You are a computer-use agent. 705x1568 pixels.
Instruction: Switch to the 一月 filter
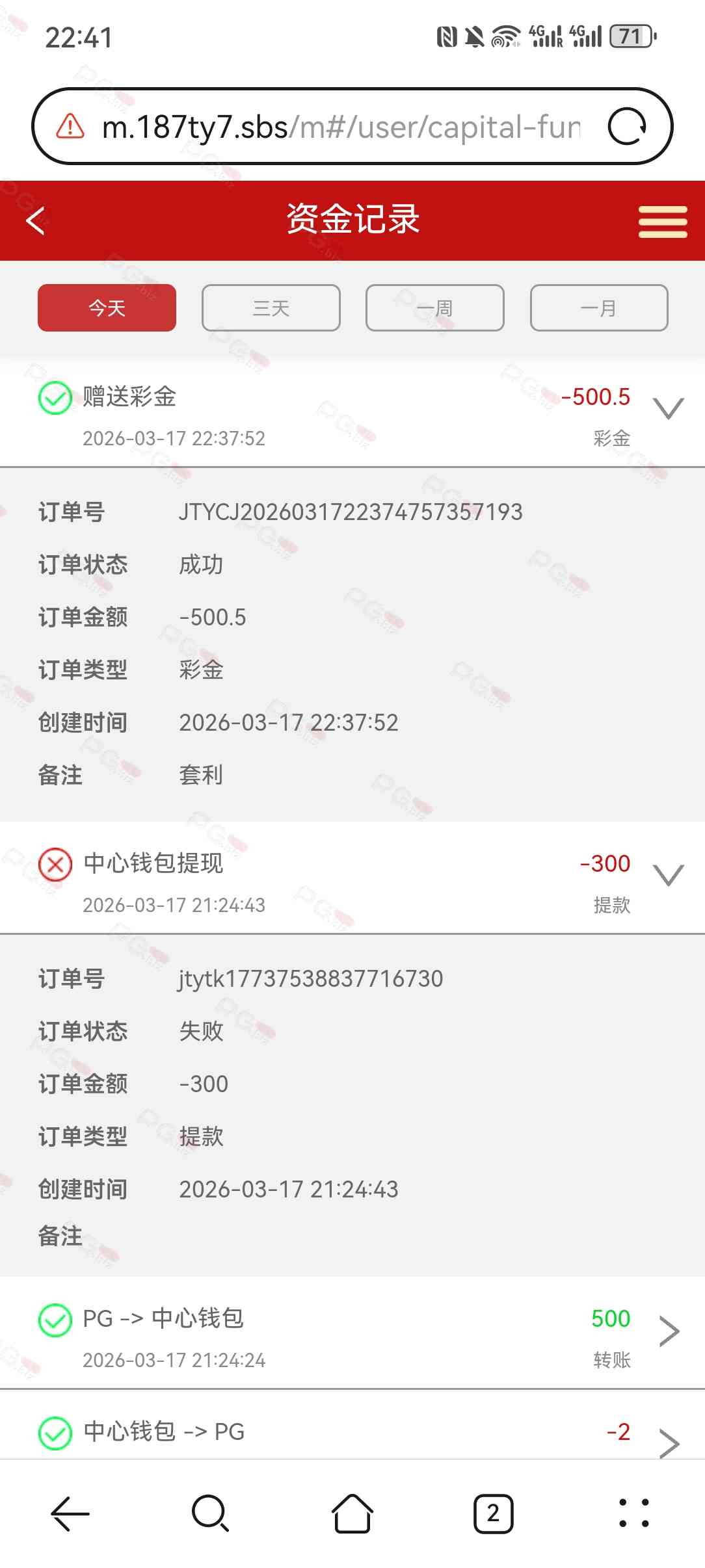tap(598, 307)
